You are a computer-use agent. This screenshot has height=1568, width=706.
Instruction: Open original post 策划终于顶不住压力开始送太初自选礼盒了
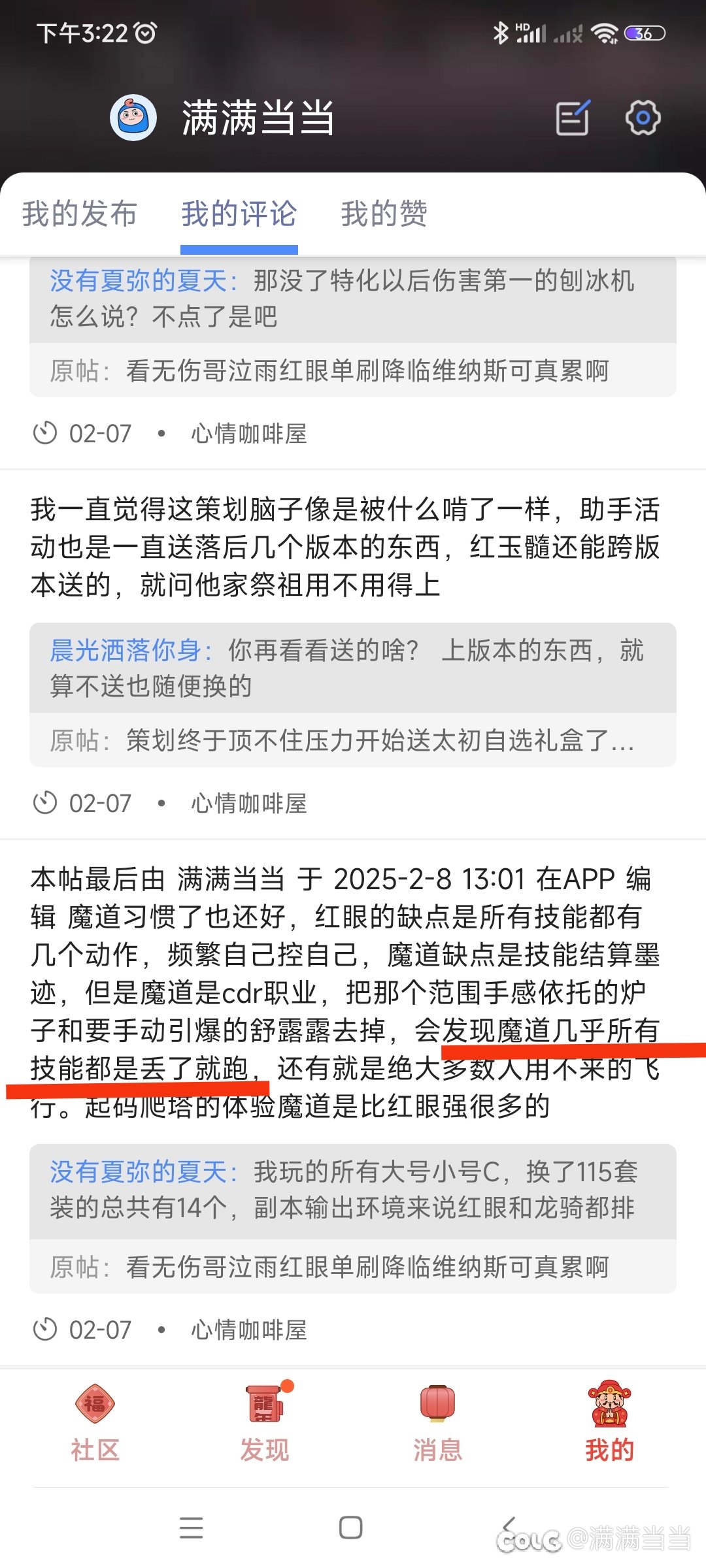(x=353, y=741)
